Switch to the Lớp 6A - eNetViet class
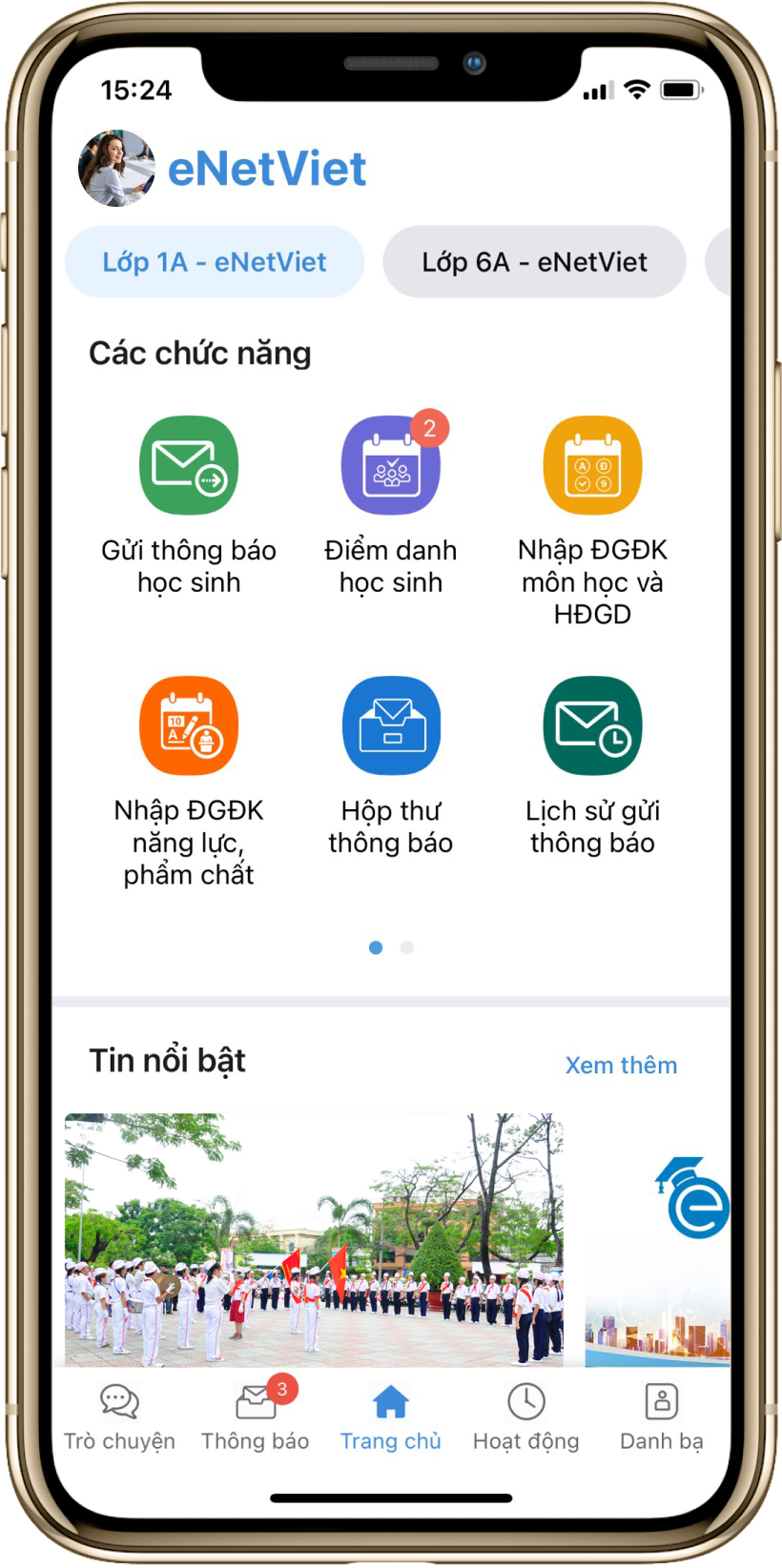 (x=534, y=262)
